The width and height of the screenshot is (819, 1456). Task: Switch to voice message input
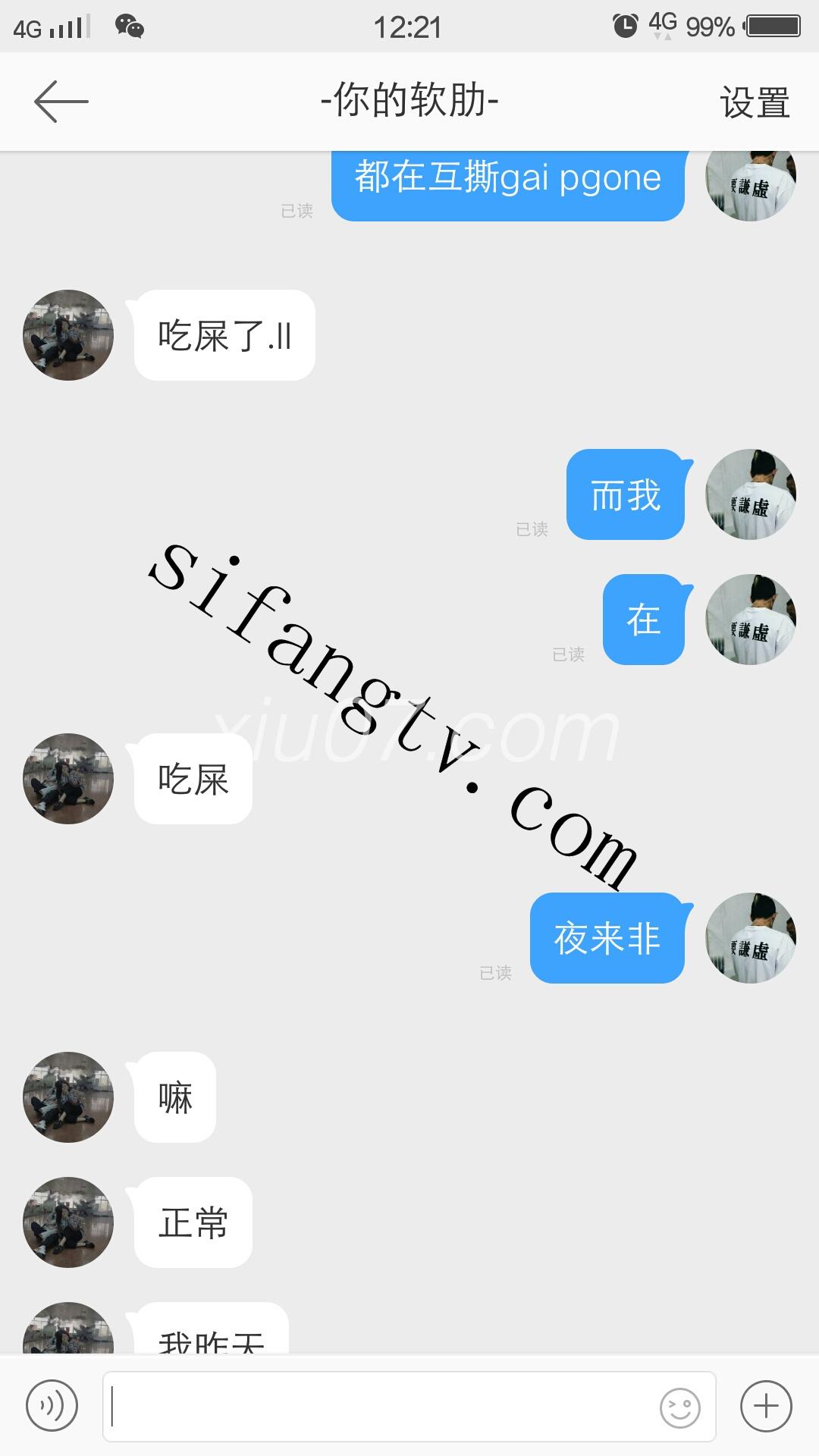click(52, 1406)
